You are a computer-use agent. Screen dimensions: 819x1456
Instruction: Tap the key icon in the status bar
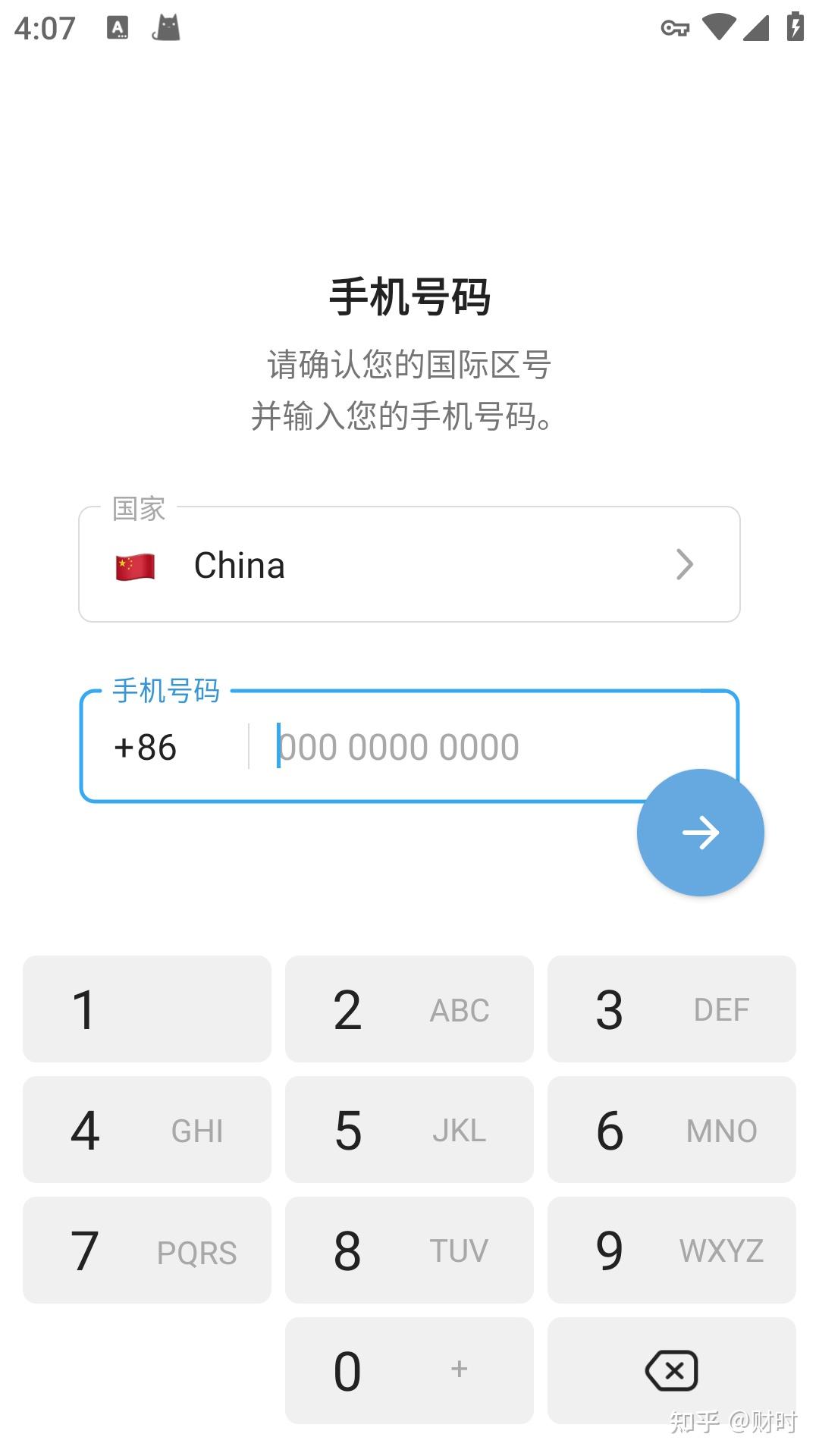pos(674,27)
